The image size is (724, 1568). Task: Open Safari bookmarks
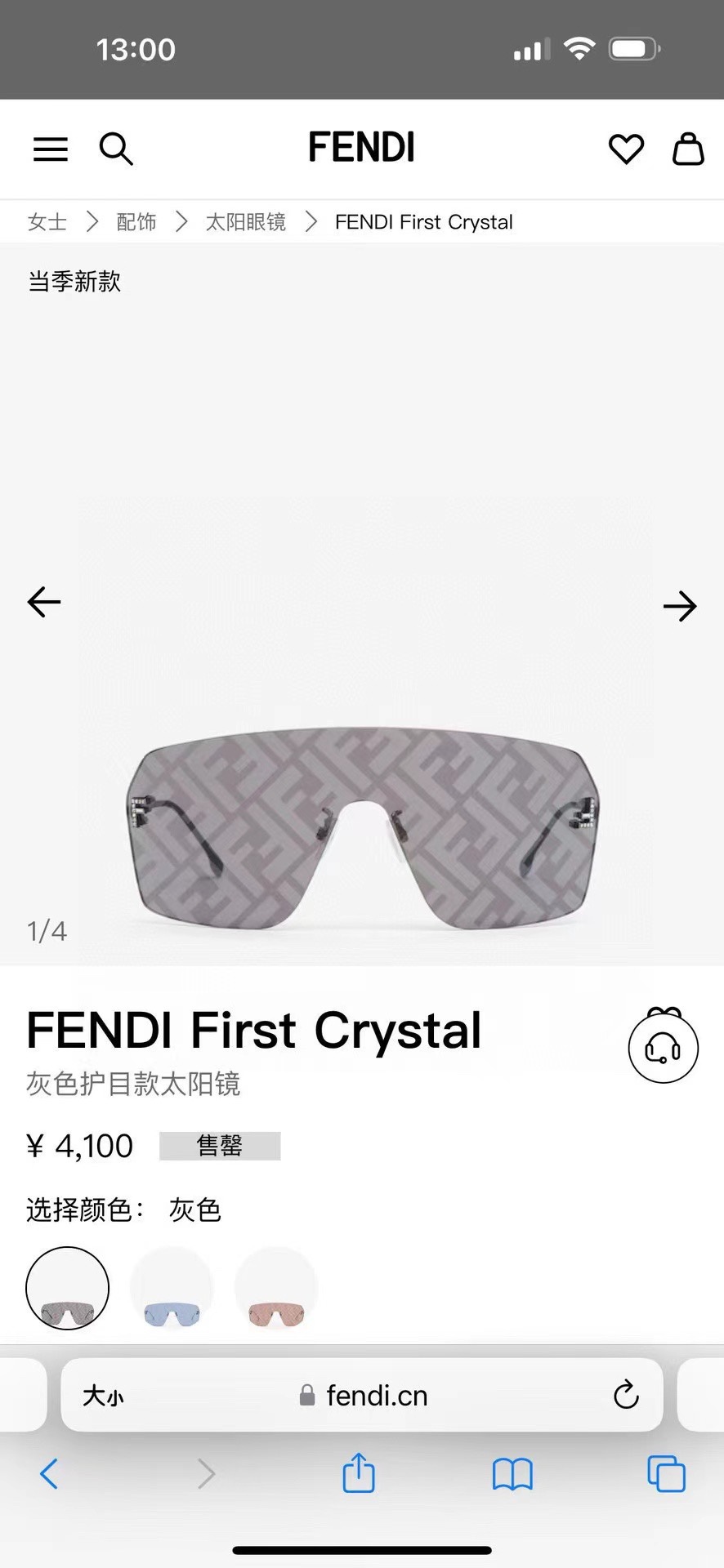click(512, 1475)
